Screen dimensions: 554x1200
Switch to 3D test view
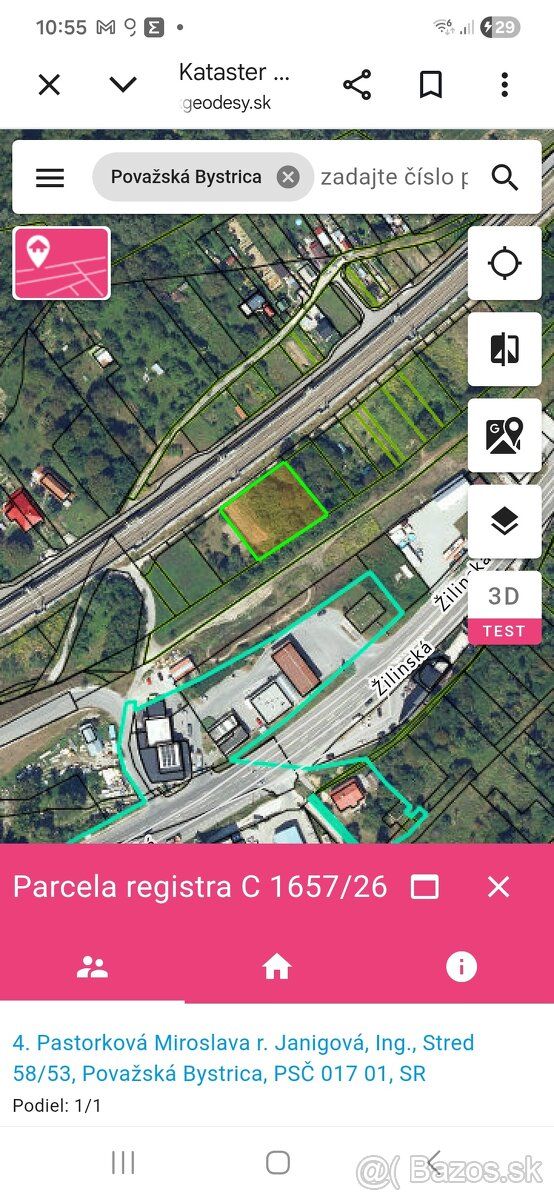tap(505, 607)
